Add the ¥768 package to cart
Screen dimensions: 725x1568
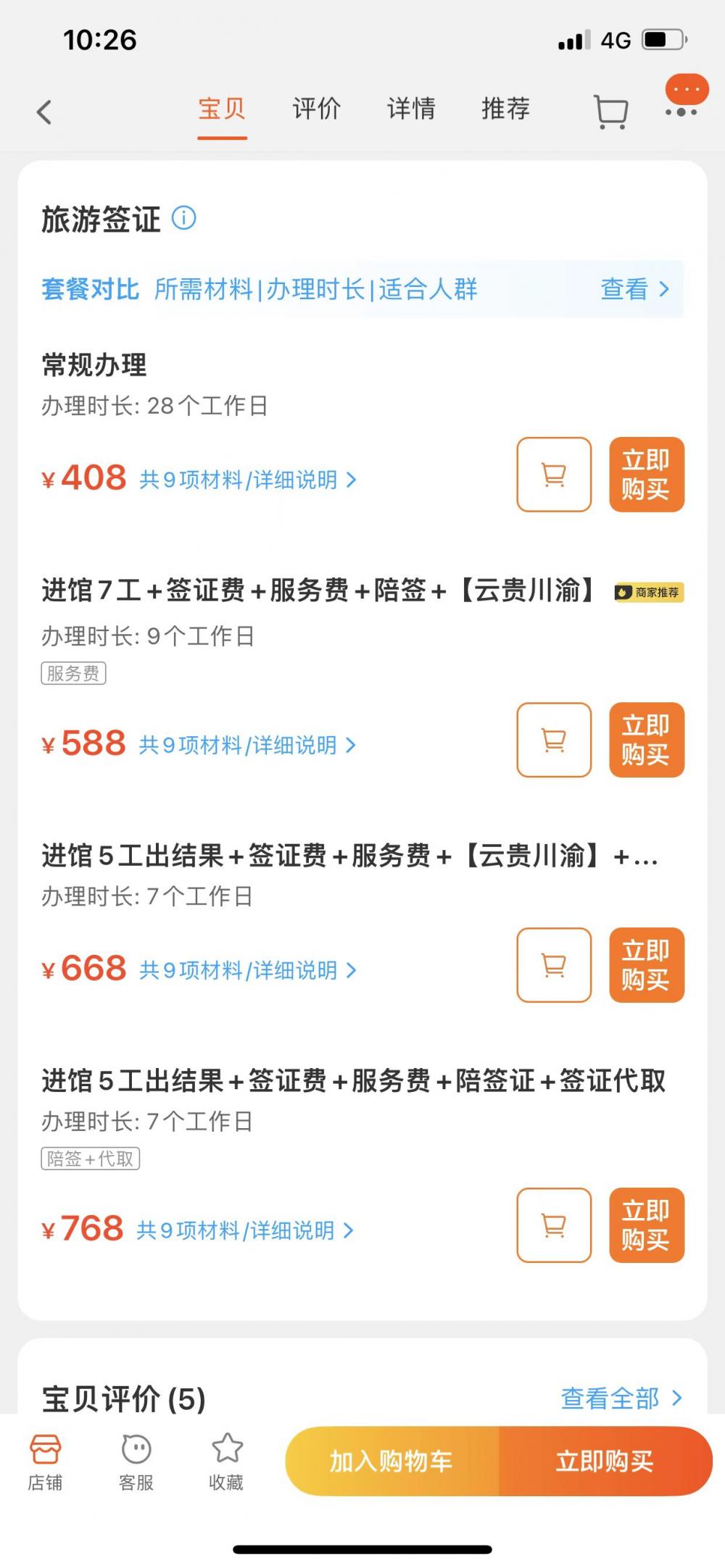pos(554,1225)
